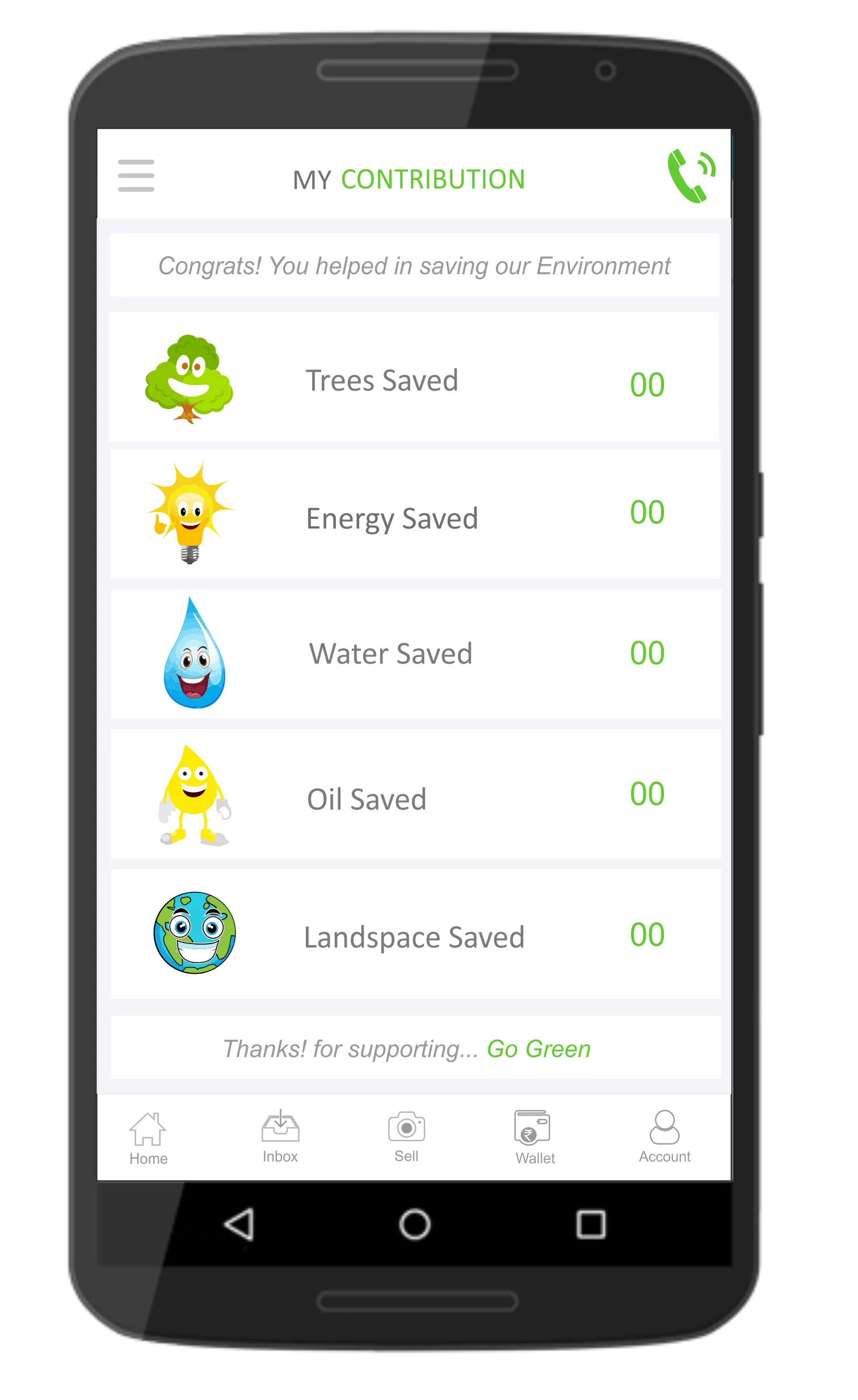Open the hamburger drawer menu
Screen dimensions: 858x1400
click(x=136, y=175)
